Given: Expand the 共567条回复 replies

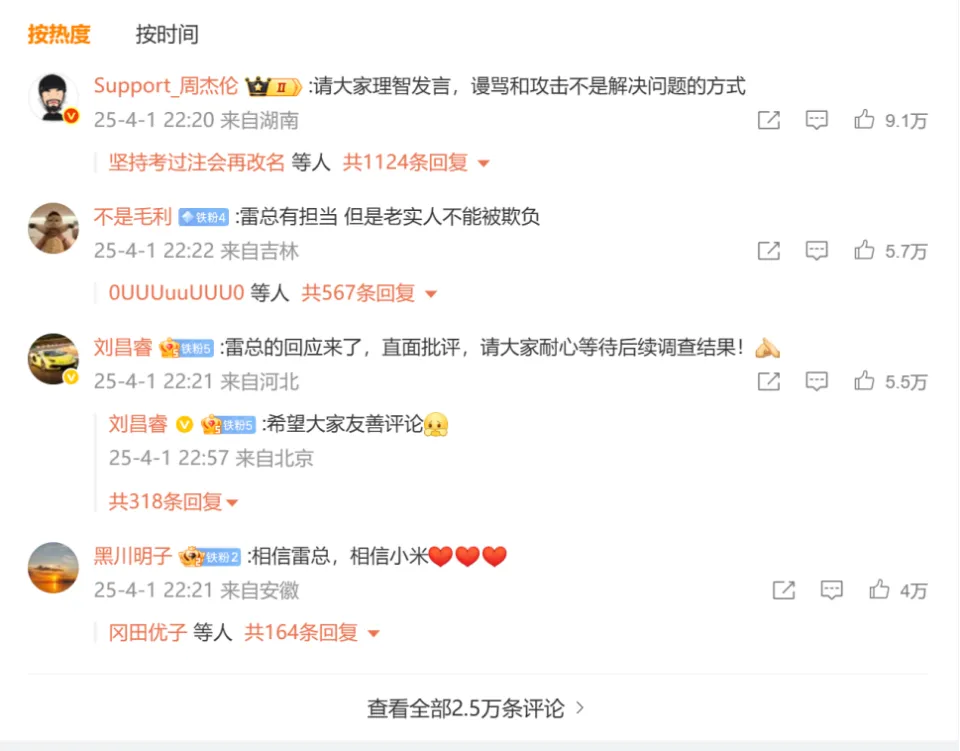Looking at the screenshot, I should [x=369, y=293].
